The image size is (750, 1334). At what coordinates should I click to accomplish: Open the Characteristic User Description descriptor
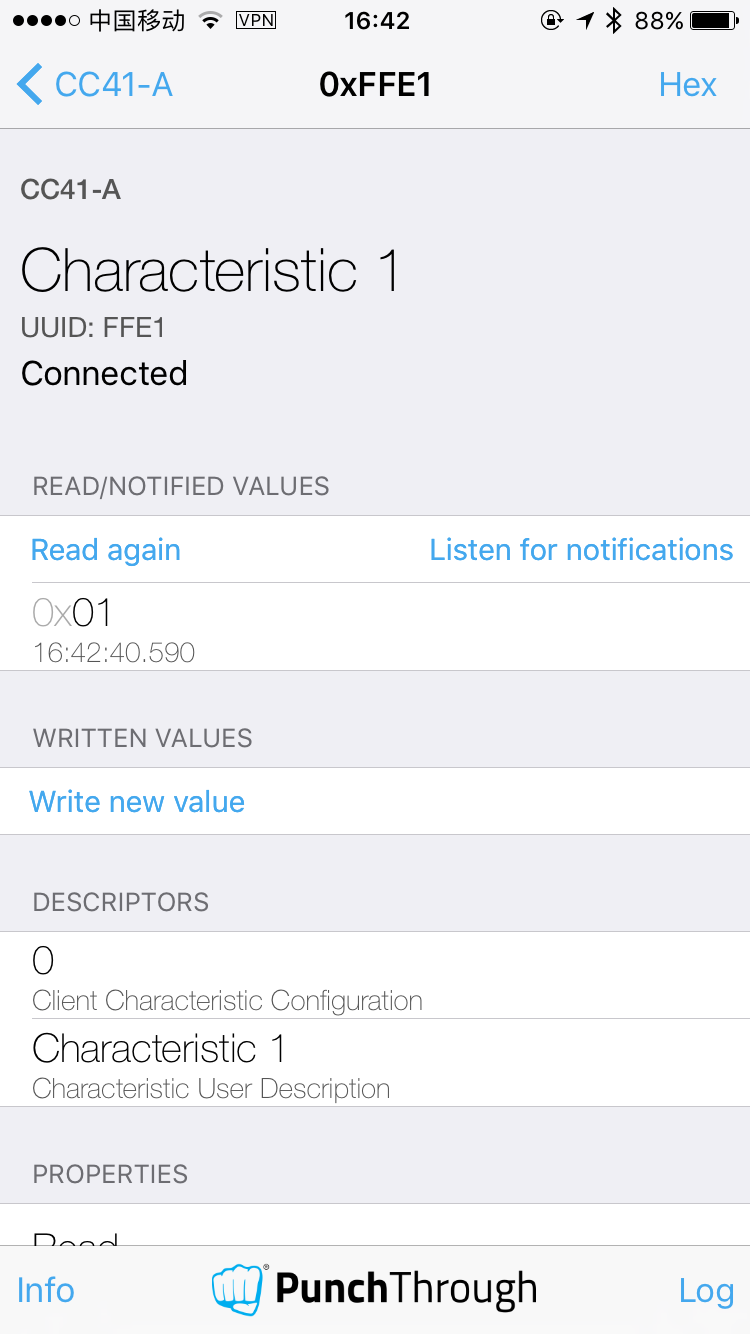pyautogui.click(x=375, y=1063)
